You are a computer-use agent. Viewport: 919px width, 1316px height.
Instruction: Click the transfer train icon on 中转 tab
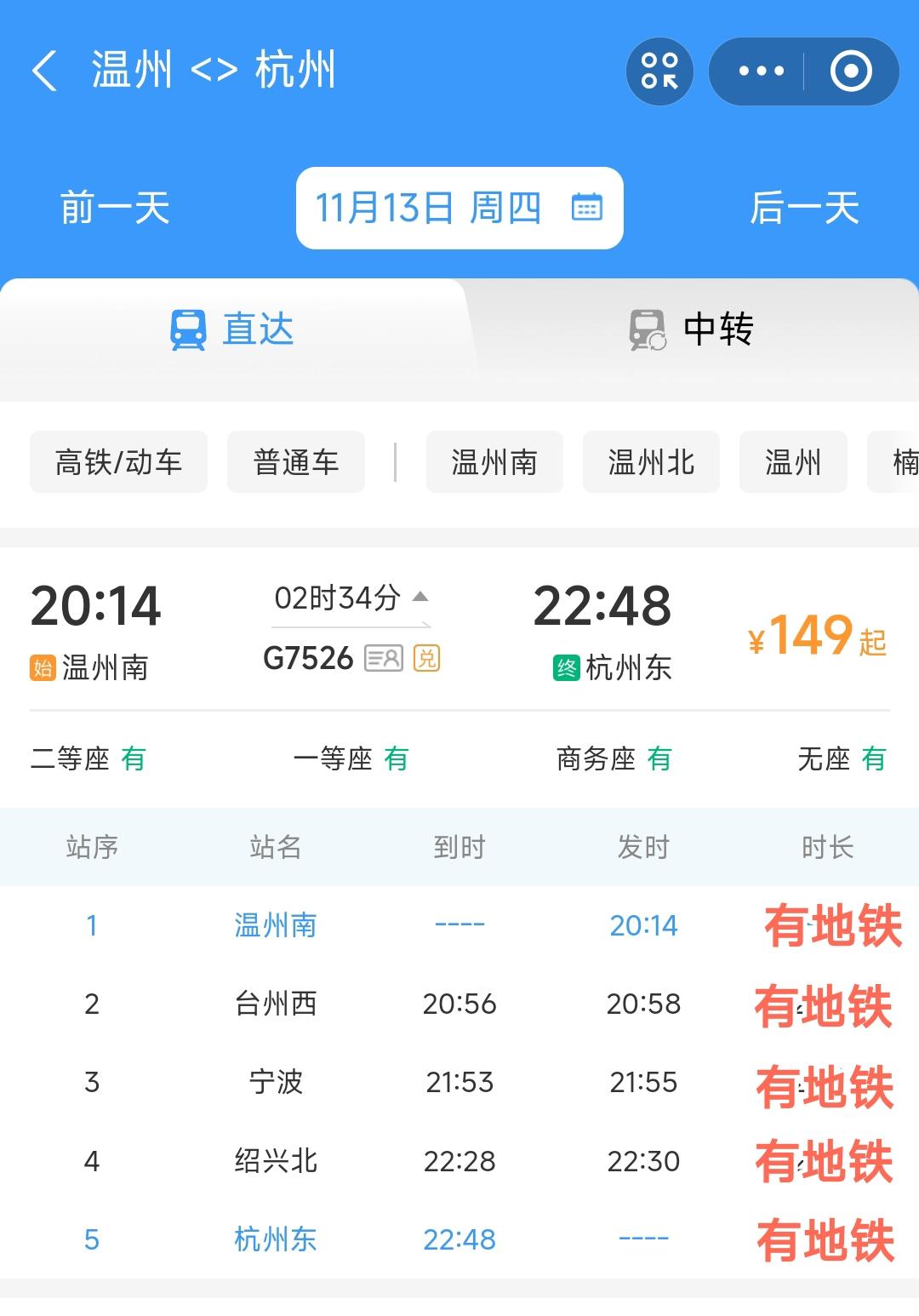(x=645, y=331)
